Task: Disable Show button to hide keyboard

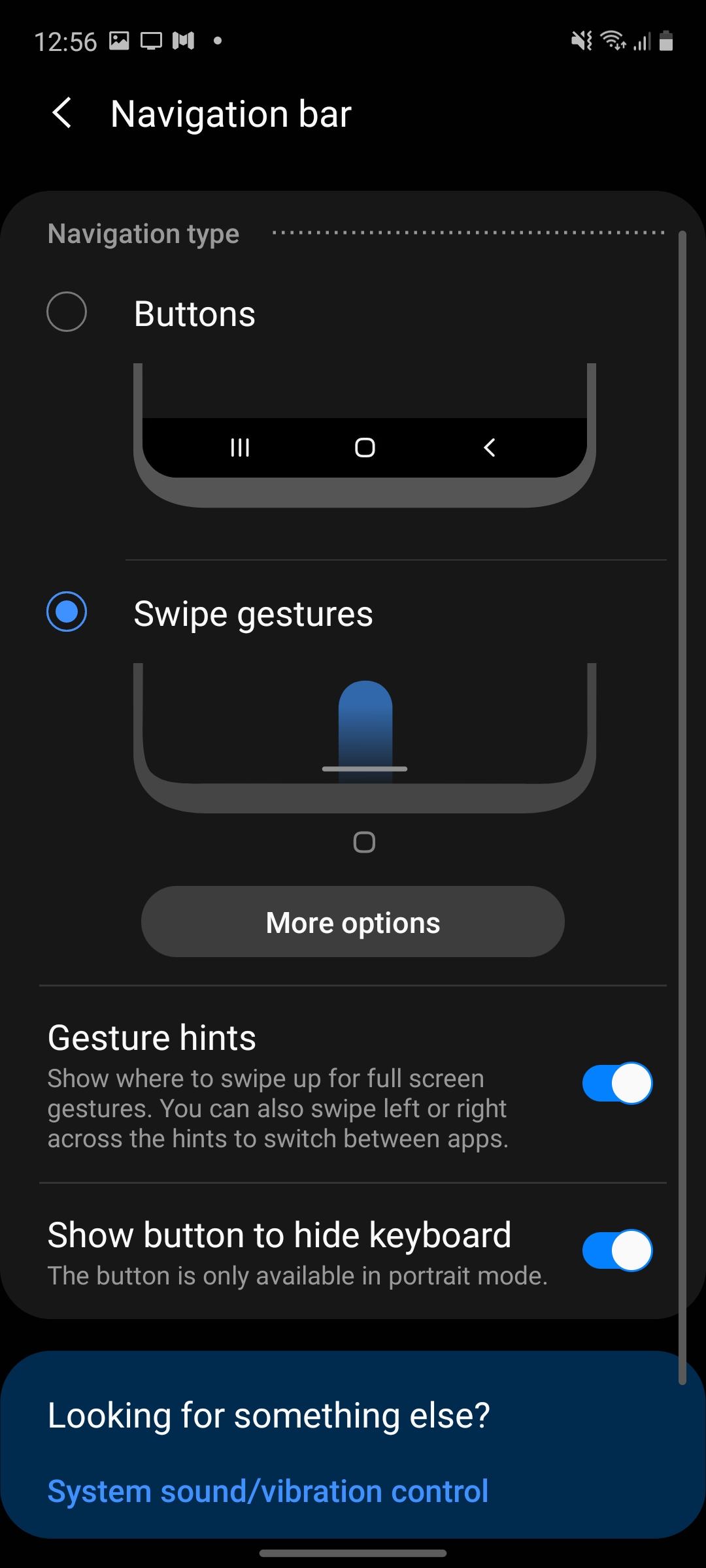Action: (616, 1250)
